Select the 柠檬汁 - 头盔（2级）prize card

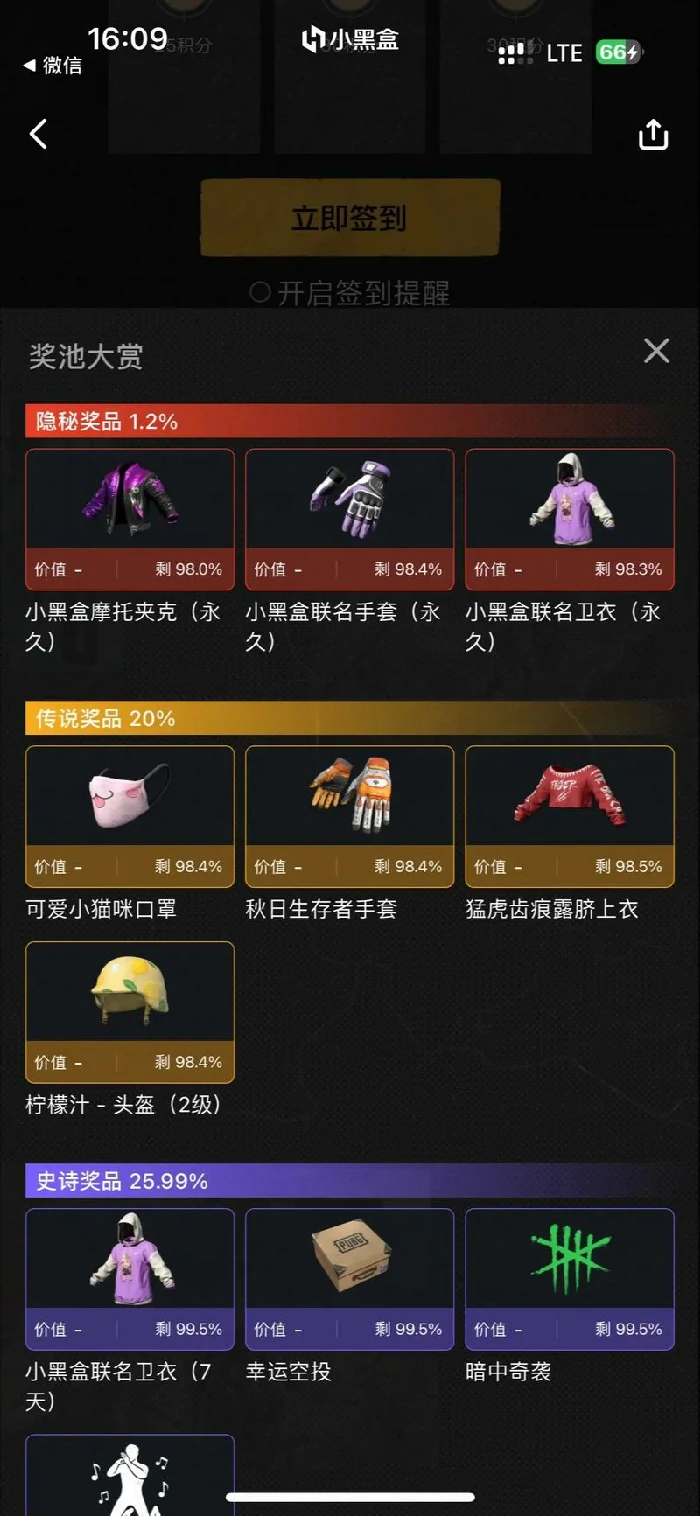[x=130, y=1011]
